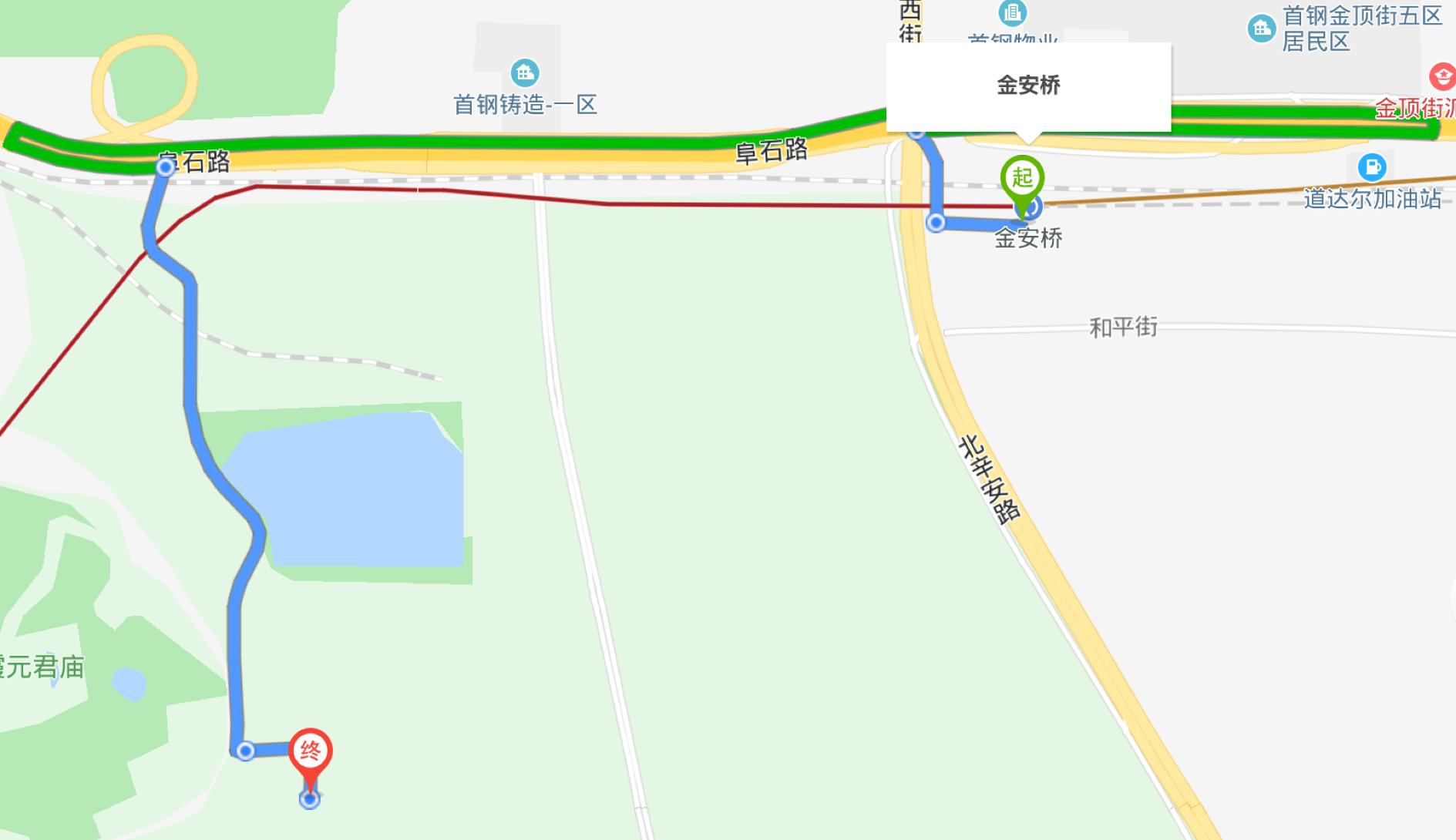
Task: Tap the route node on 阜石路 at the left
Action: [165, 167]
